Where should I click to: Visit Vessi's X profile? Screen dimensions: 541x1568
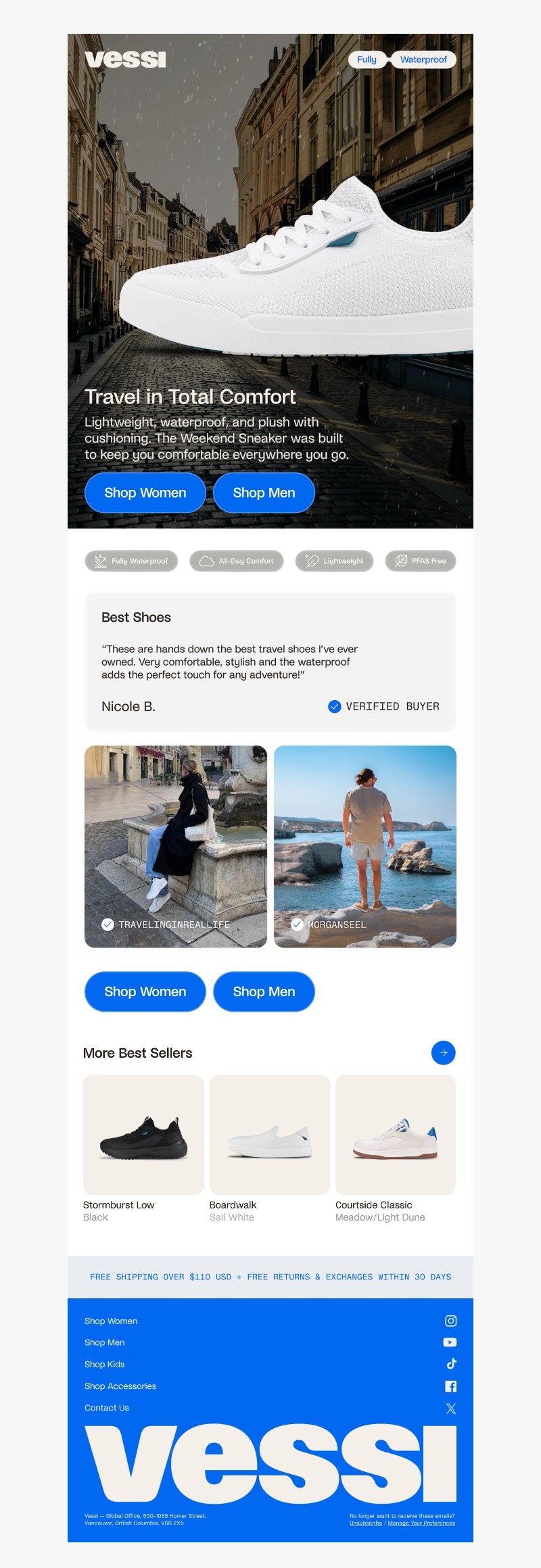click(x=451, y=1408)
